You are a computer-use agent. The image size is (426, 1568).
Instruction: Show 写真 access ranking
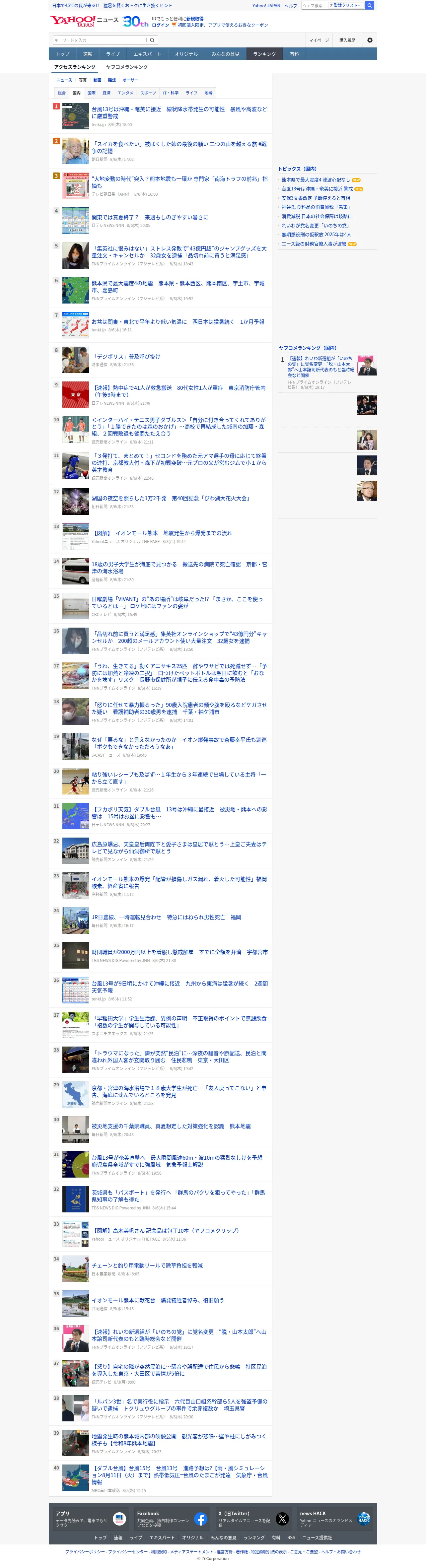(x=83, y=80)
